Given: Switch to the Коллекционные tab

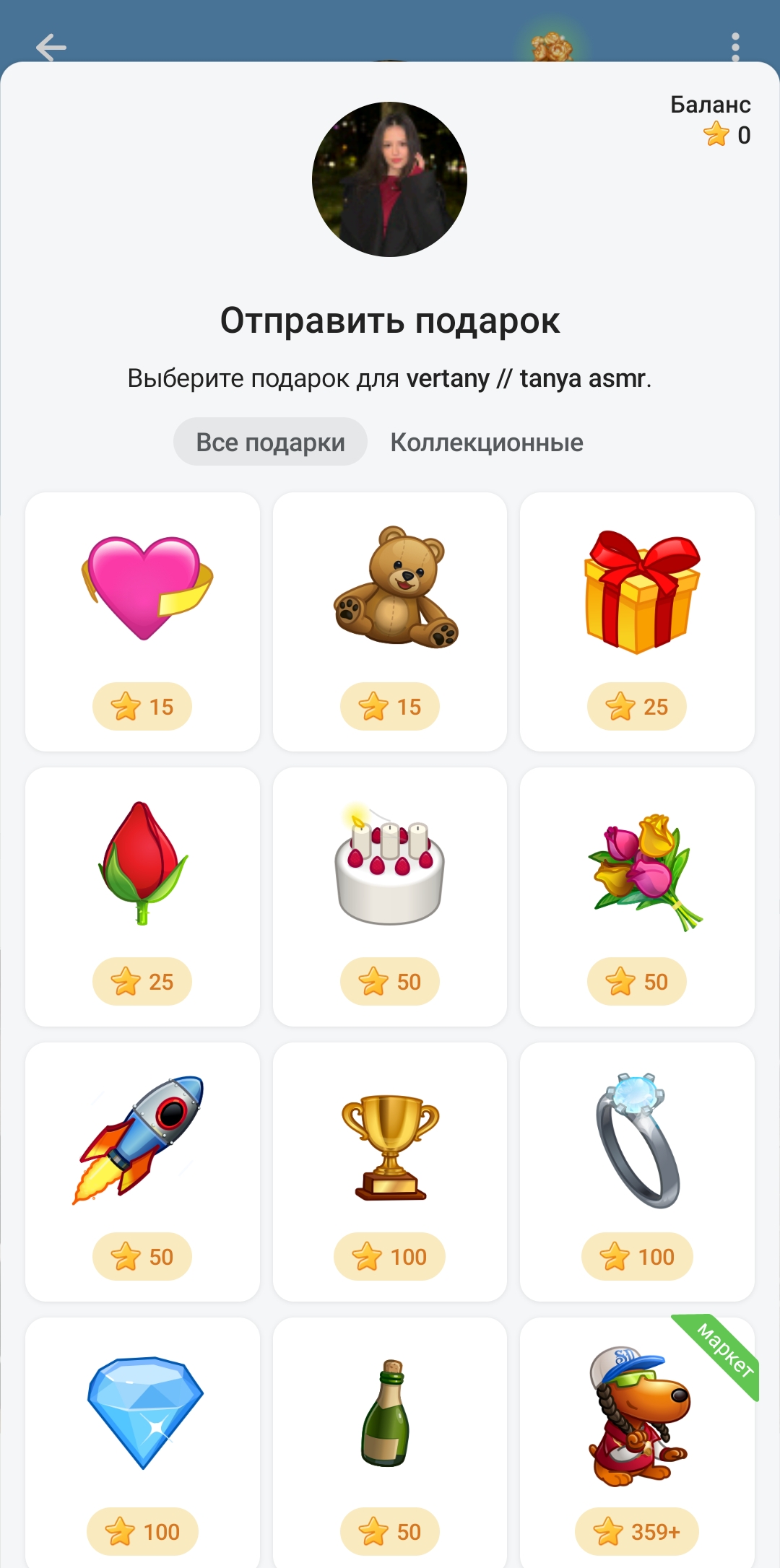Looking at the screenshot, I should point(487,443).
